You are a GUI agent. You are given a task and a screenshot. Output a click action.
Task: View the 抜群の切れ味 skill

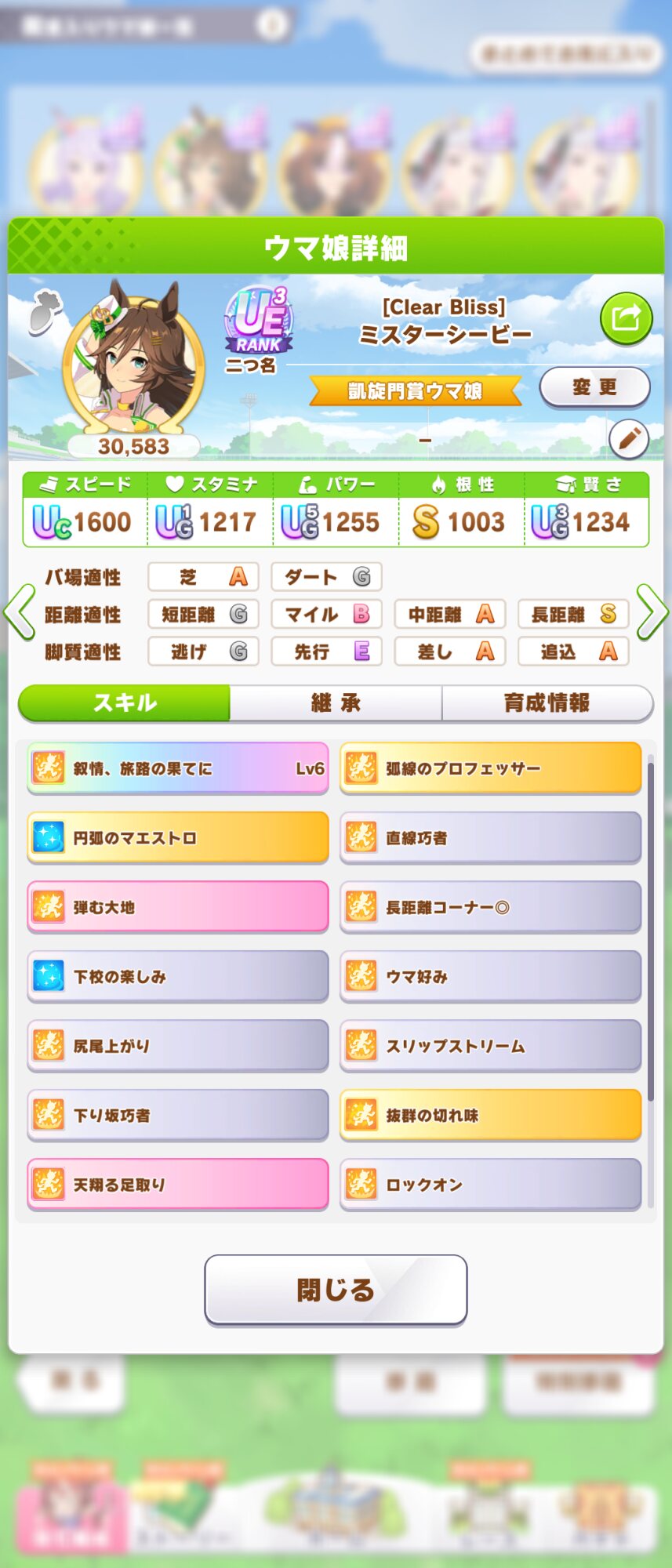click(491, 1115)
